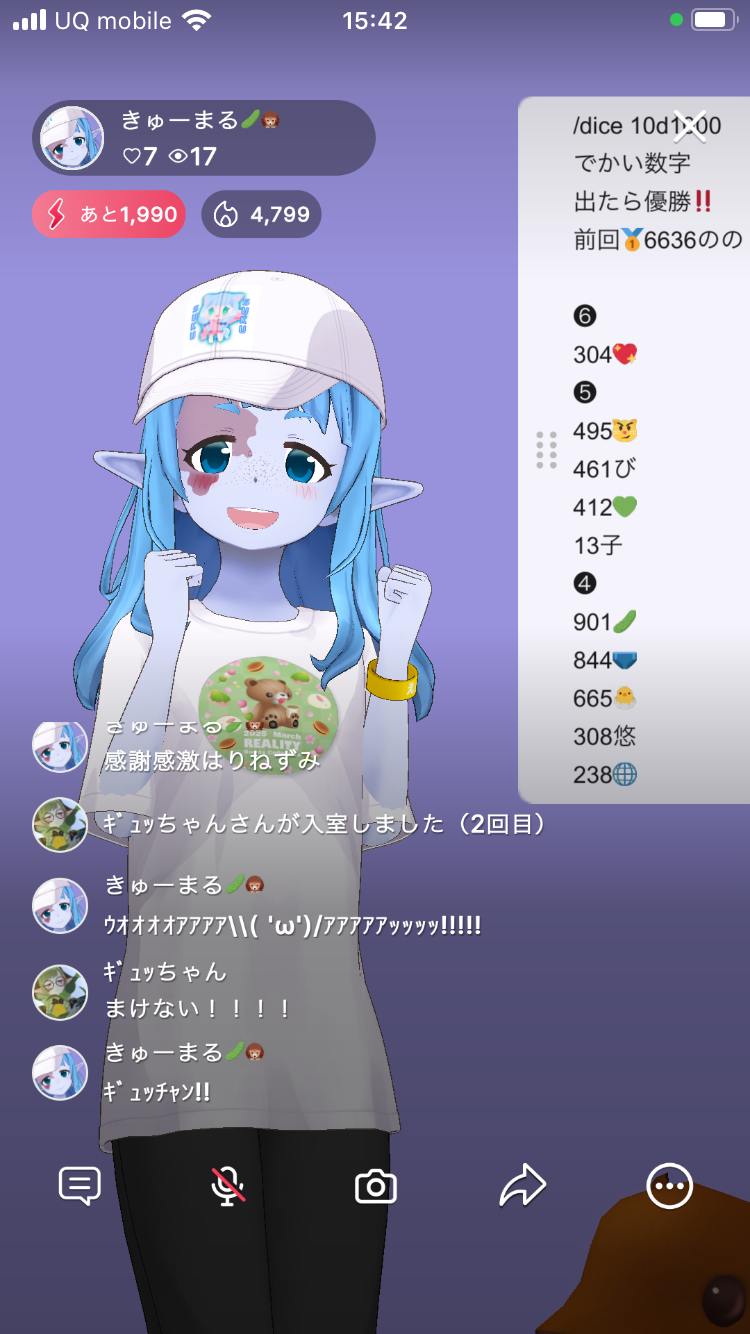View ギュッちゃん's avatar on まけない comment
This screenshot has width=750, height=1334.
[x=60, y=992]
